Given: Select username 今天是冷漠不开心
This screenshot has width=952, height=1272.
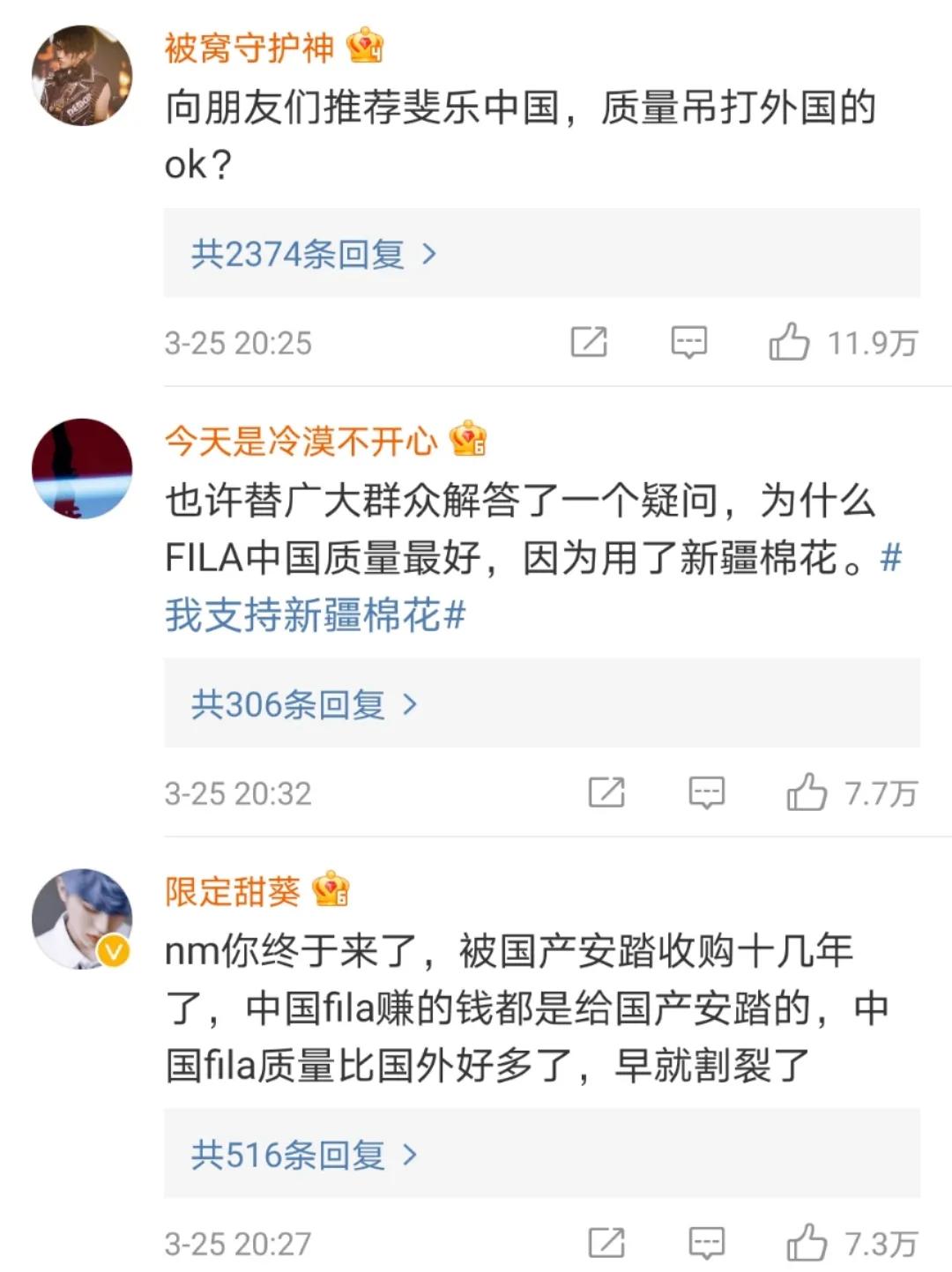Looking at the screenshot, I should (300, 443).
